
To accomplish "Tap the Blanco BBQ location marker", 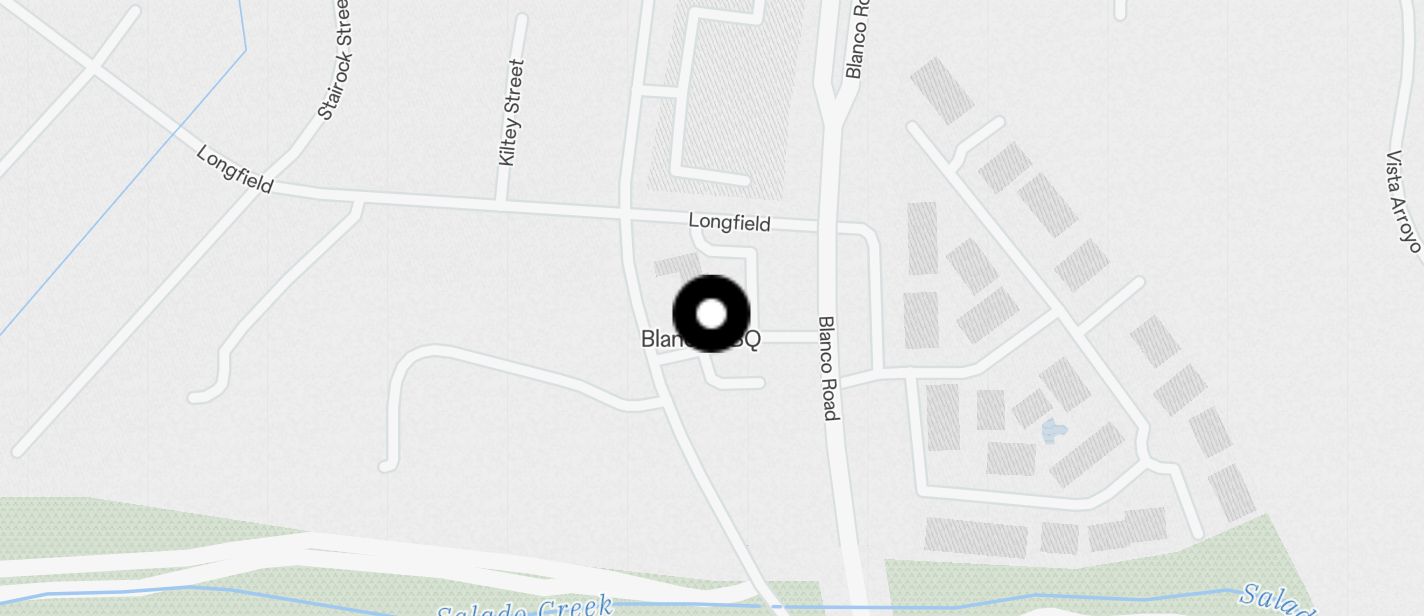I will tap(711, 314).
